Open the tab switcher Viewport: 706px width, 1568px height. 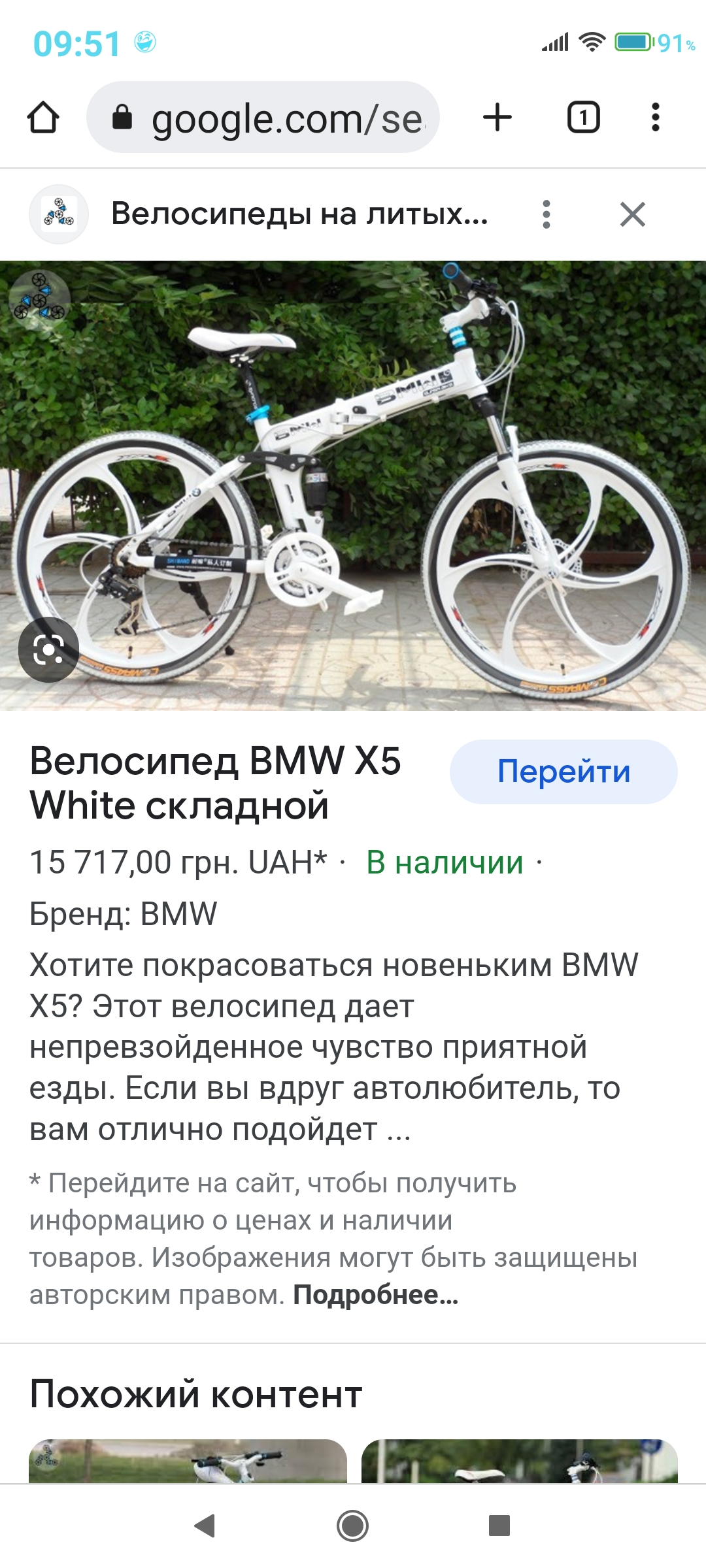[x=583, y=118]
